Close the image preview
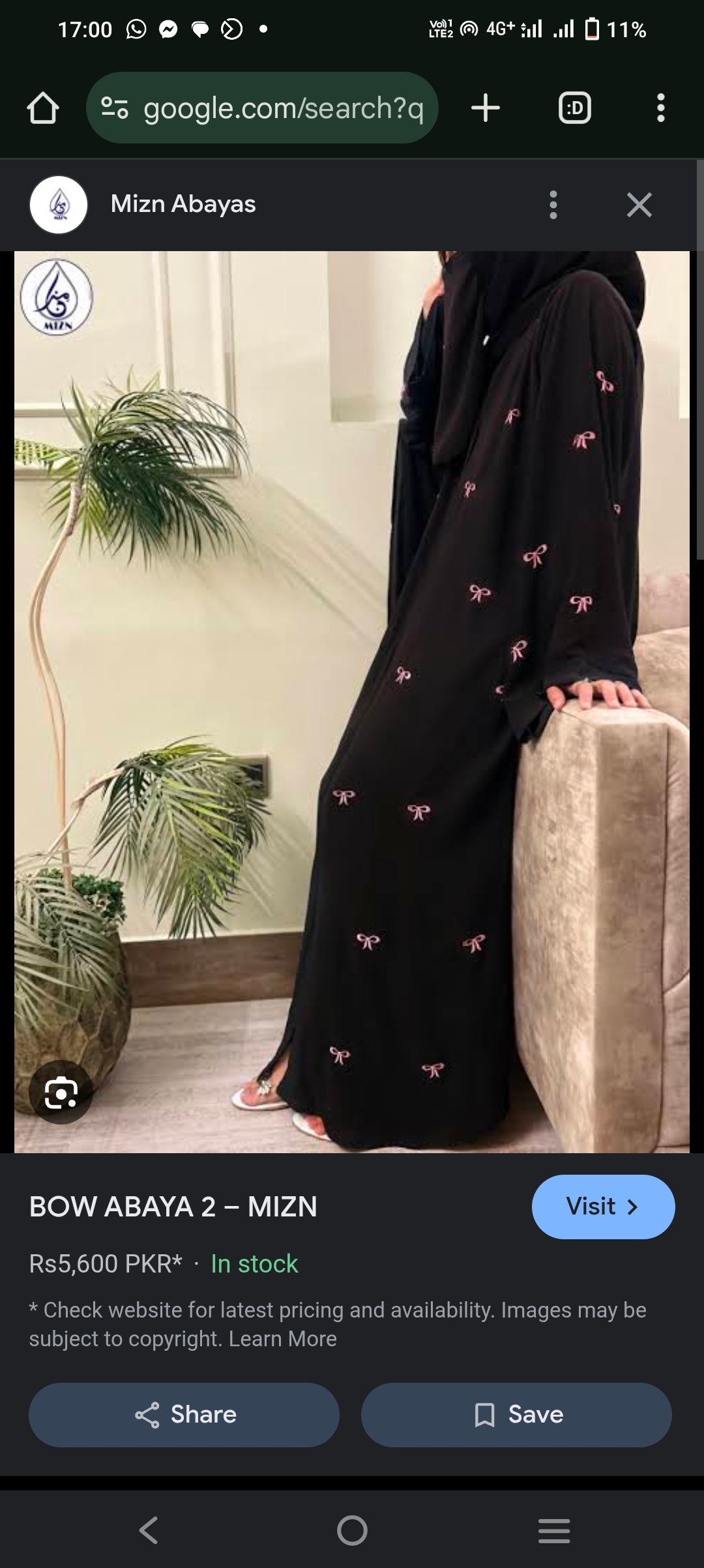The width and height of the screenshot is (704, 1568). tap(639, 205)
